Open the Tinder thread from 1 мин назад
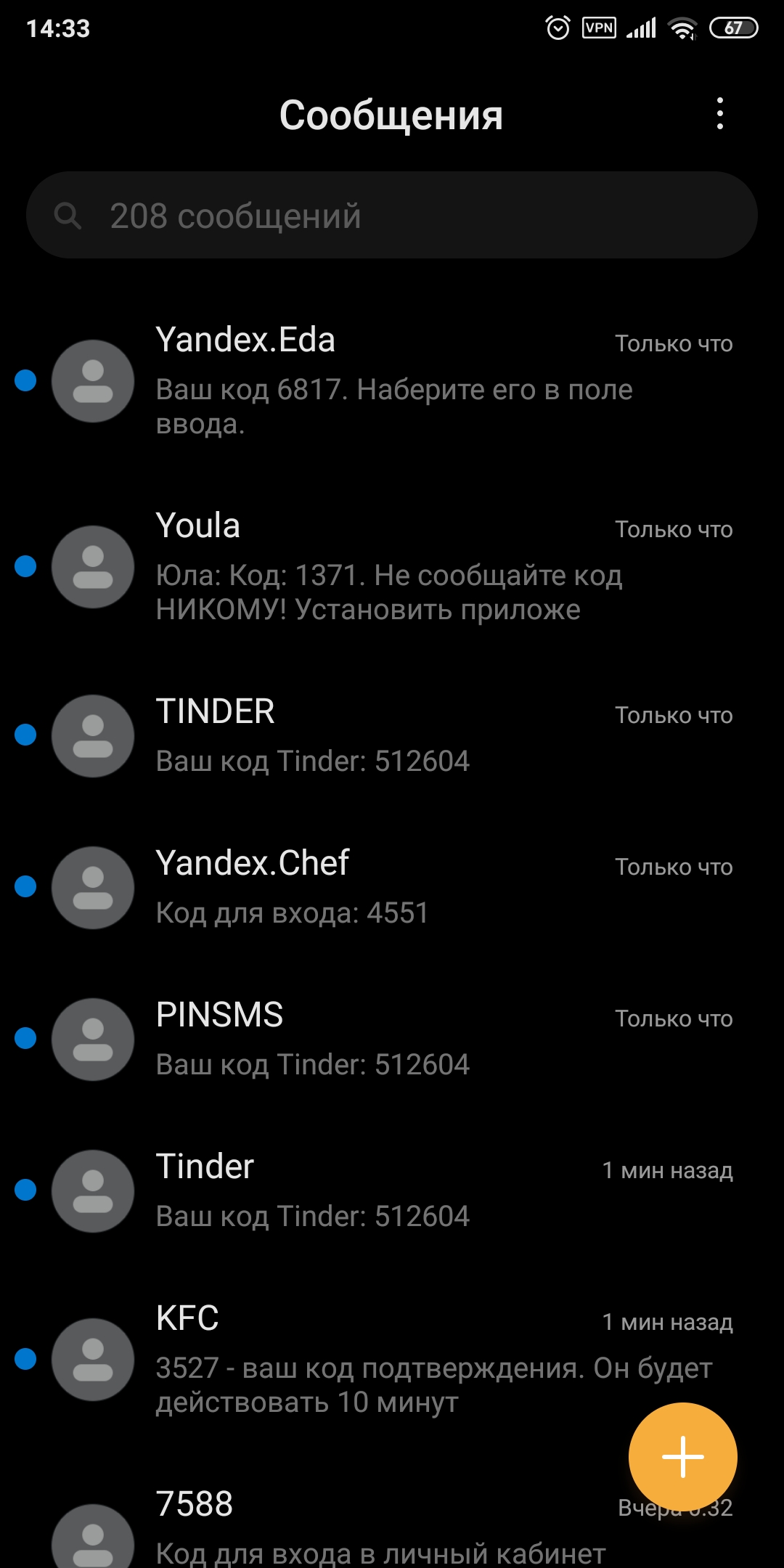784x1568 pixels. click(392, 1191)
